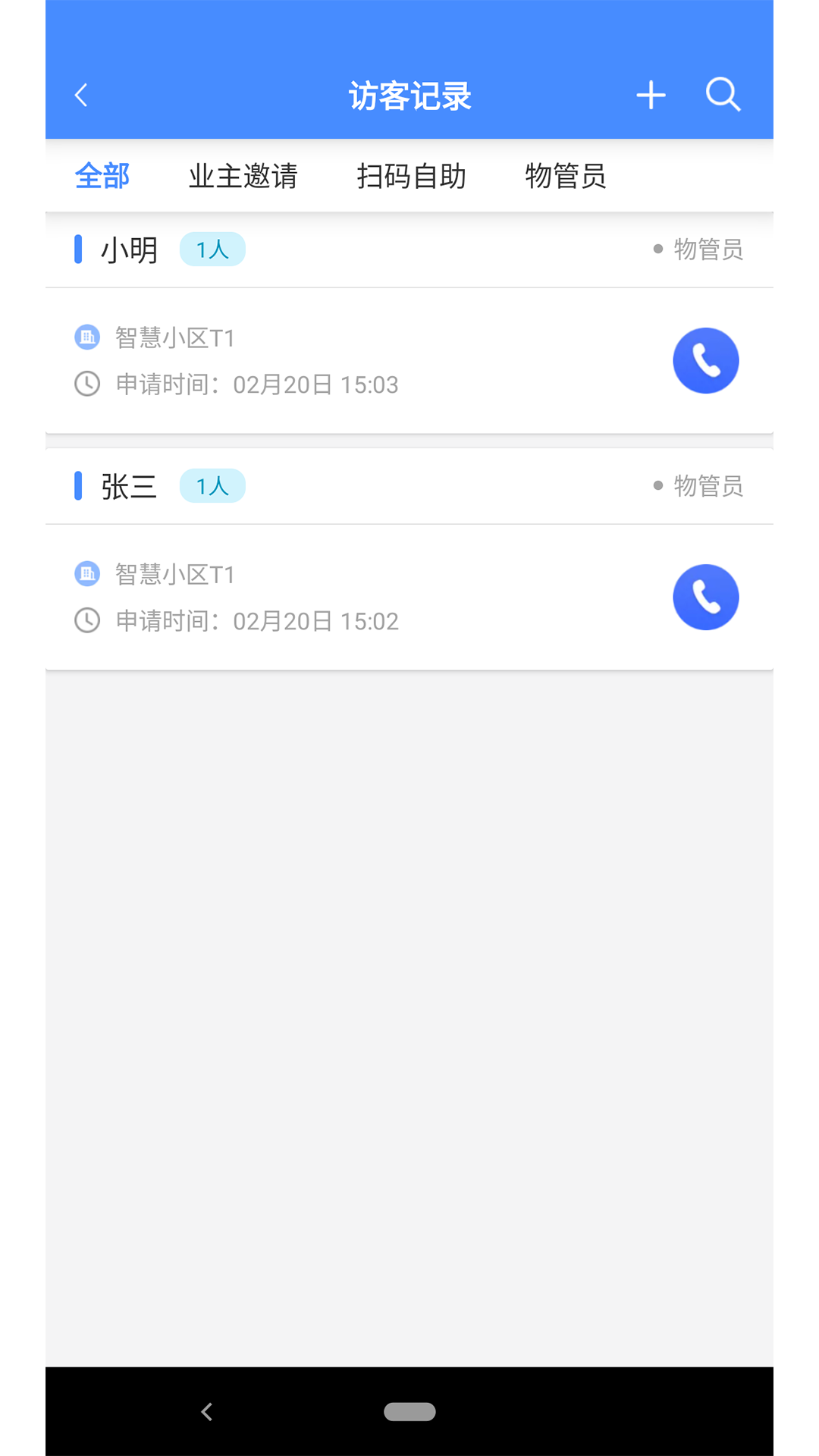Image resolution: width=819 pixels, height=1456 pixels.
Task: Click the clock icon in 张三's record
Action: click(x=87, y=620)
